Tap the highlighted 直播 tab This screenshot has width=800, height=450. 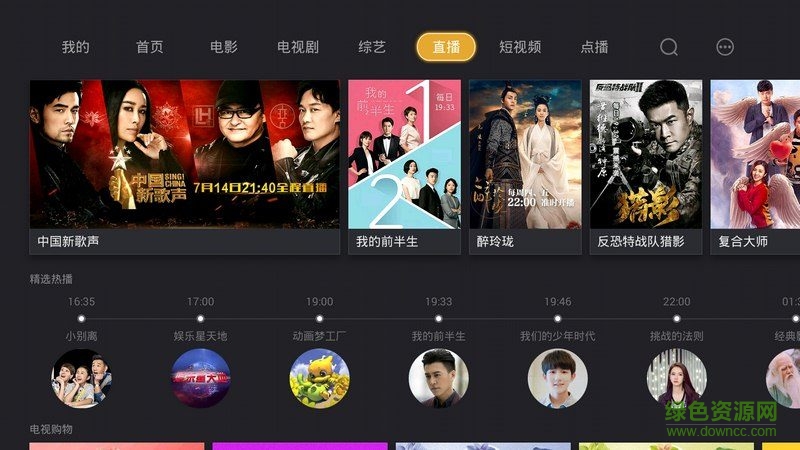446,47
